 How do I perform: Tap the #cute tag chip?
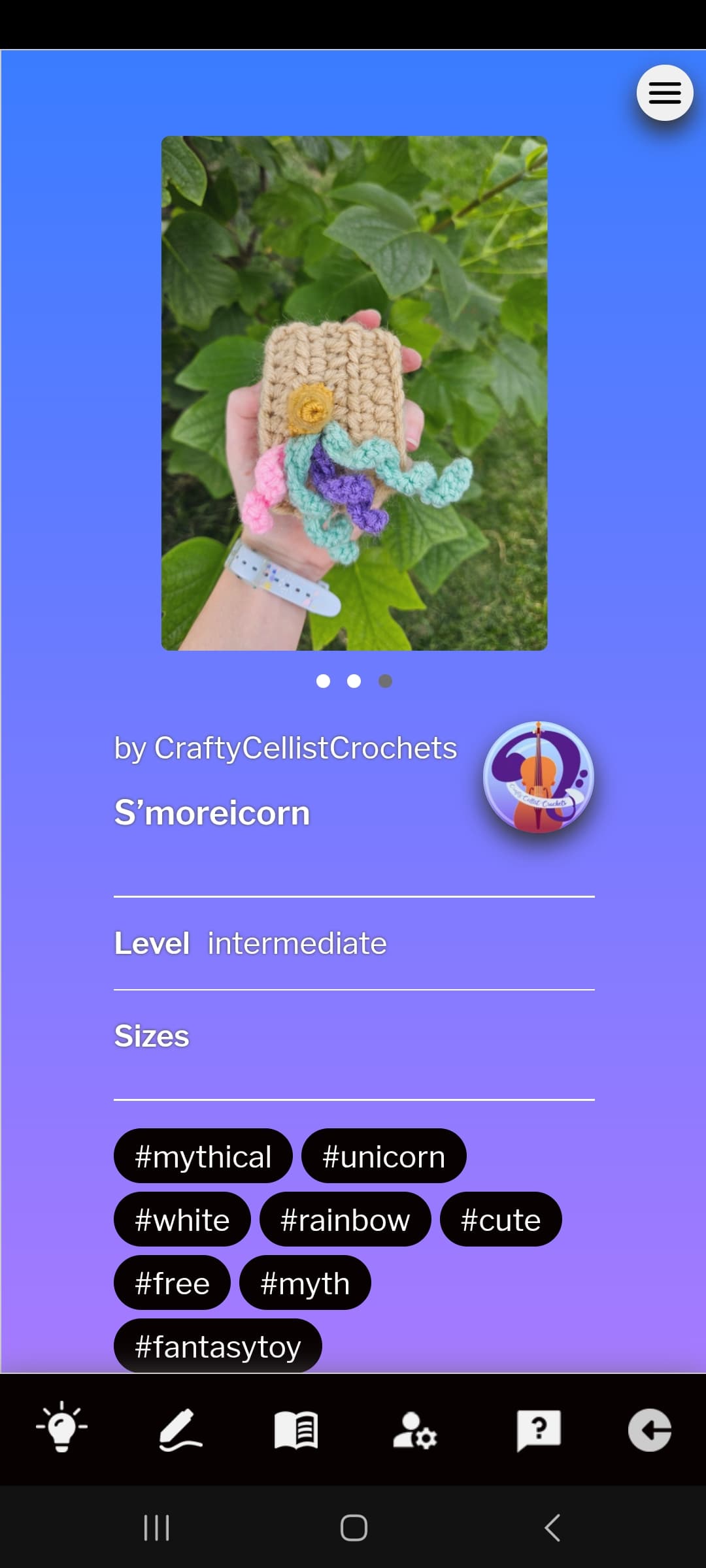pyautogui.click(x=501, y=1220)
